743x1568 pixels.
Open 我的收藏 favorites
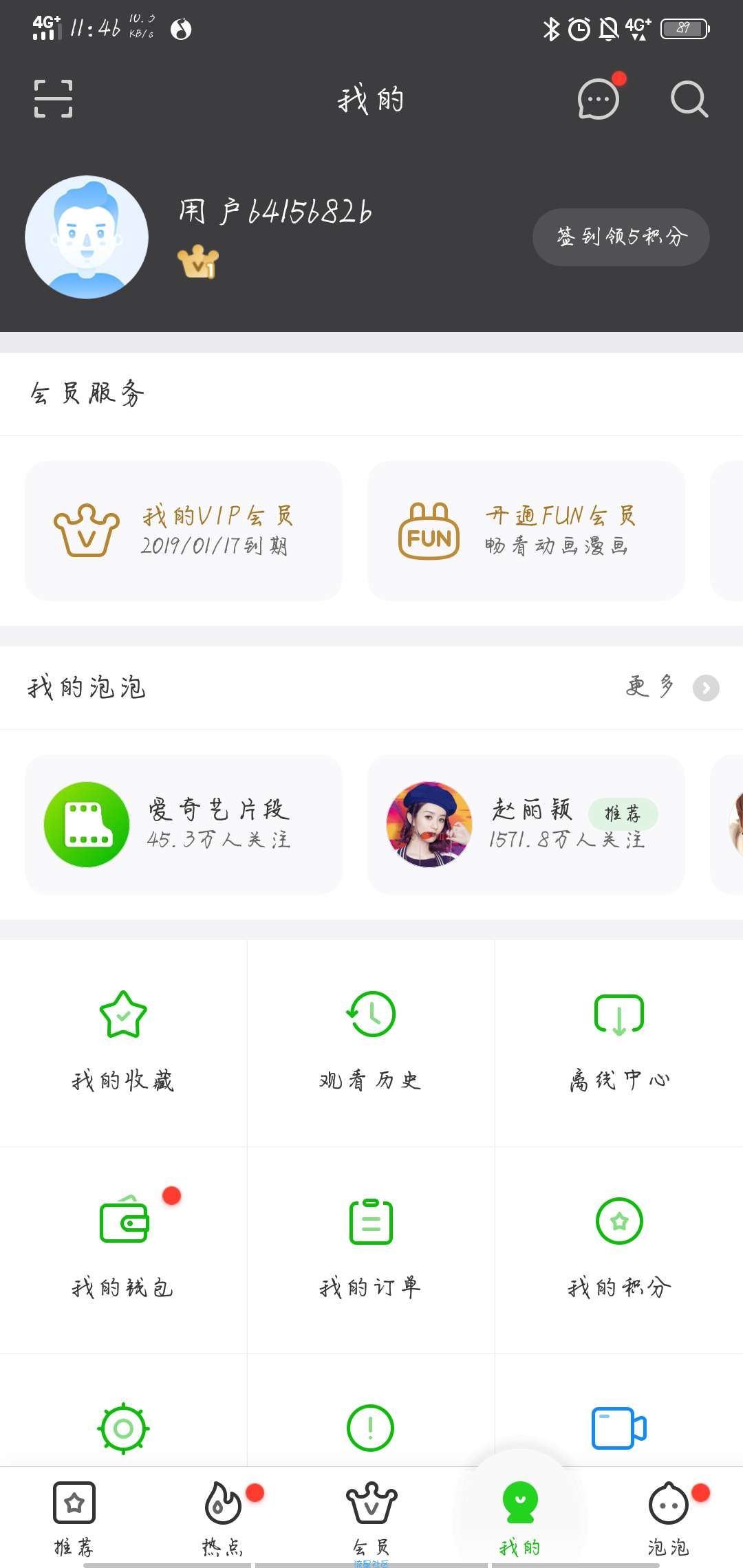[123, 1042]
